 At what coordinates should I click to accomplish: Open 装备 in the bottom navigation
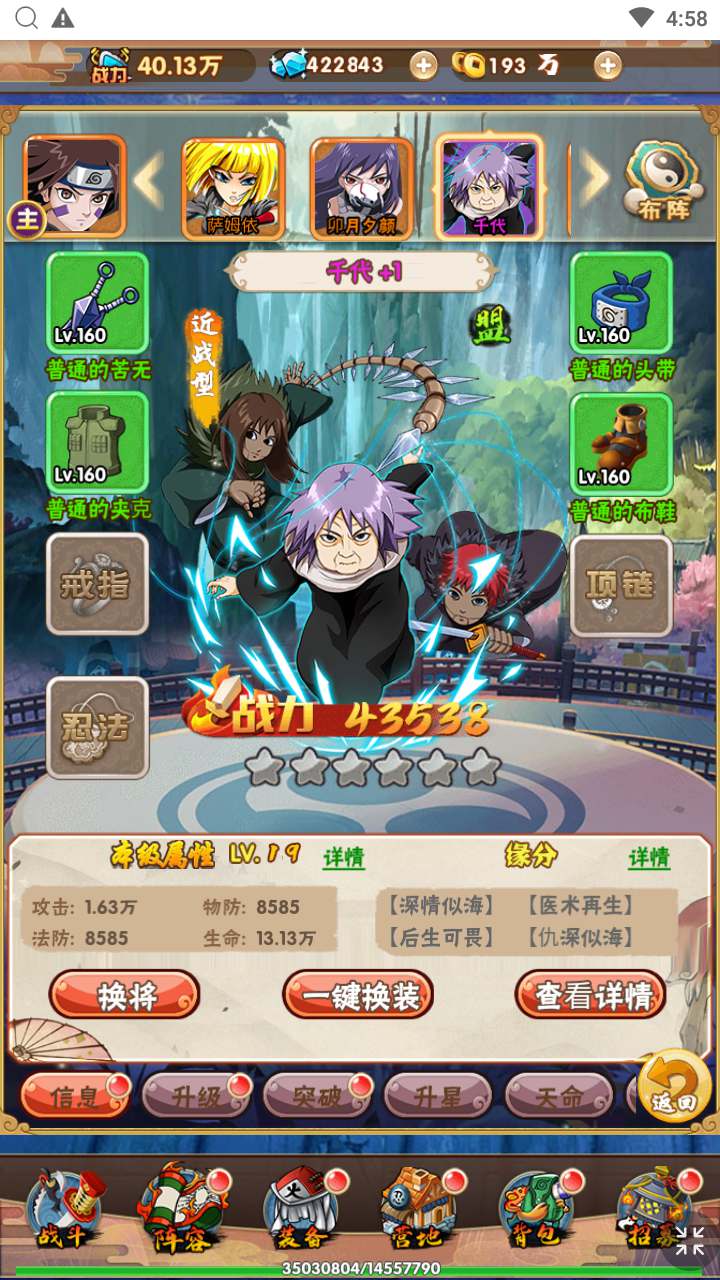coord(301,1210)
